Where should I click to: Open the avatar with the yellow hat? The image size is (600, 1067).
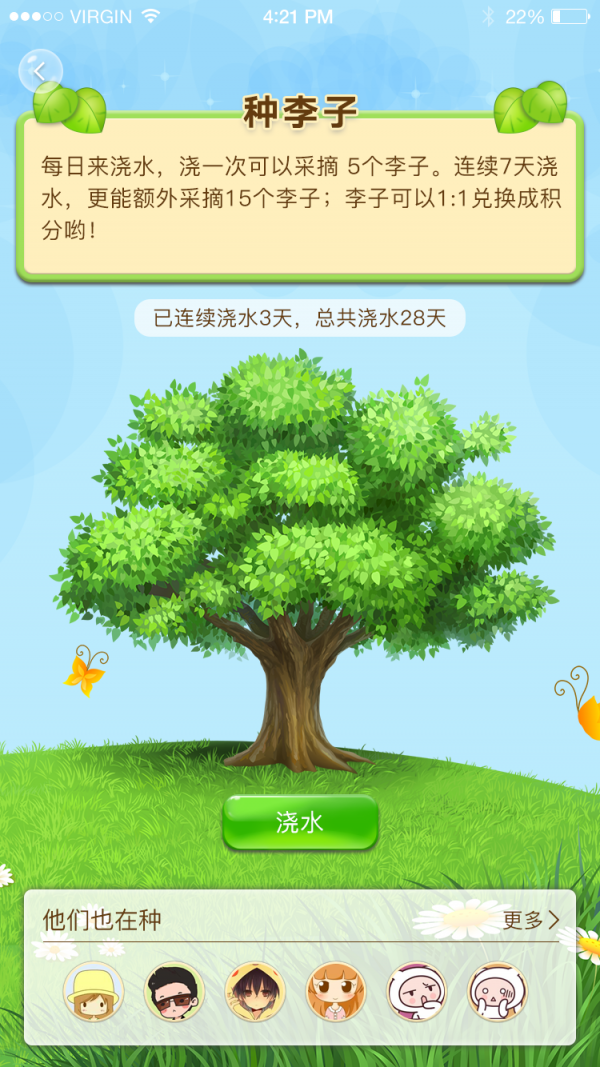(94, 991)
